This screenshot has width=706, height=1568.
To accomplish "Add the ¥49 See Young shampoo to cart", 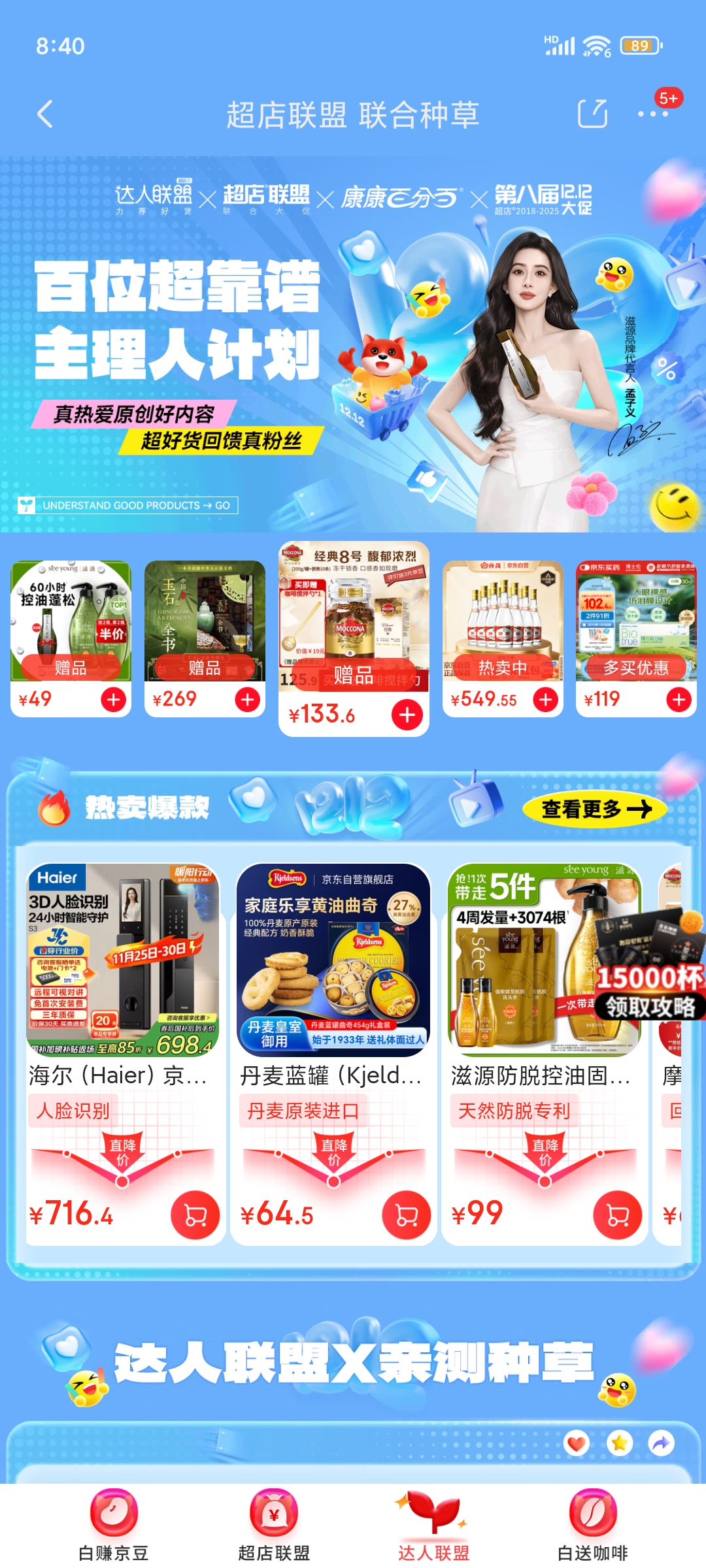I will (113, 700).
